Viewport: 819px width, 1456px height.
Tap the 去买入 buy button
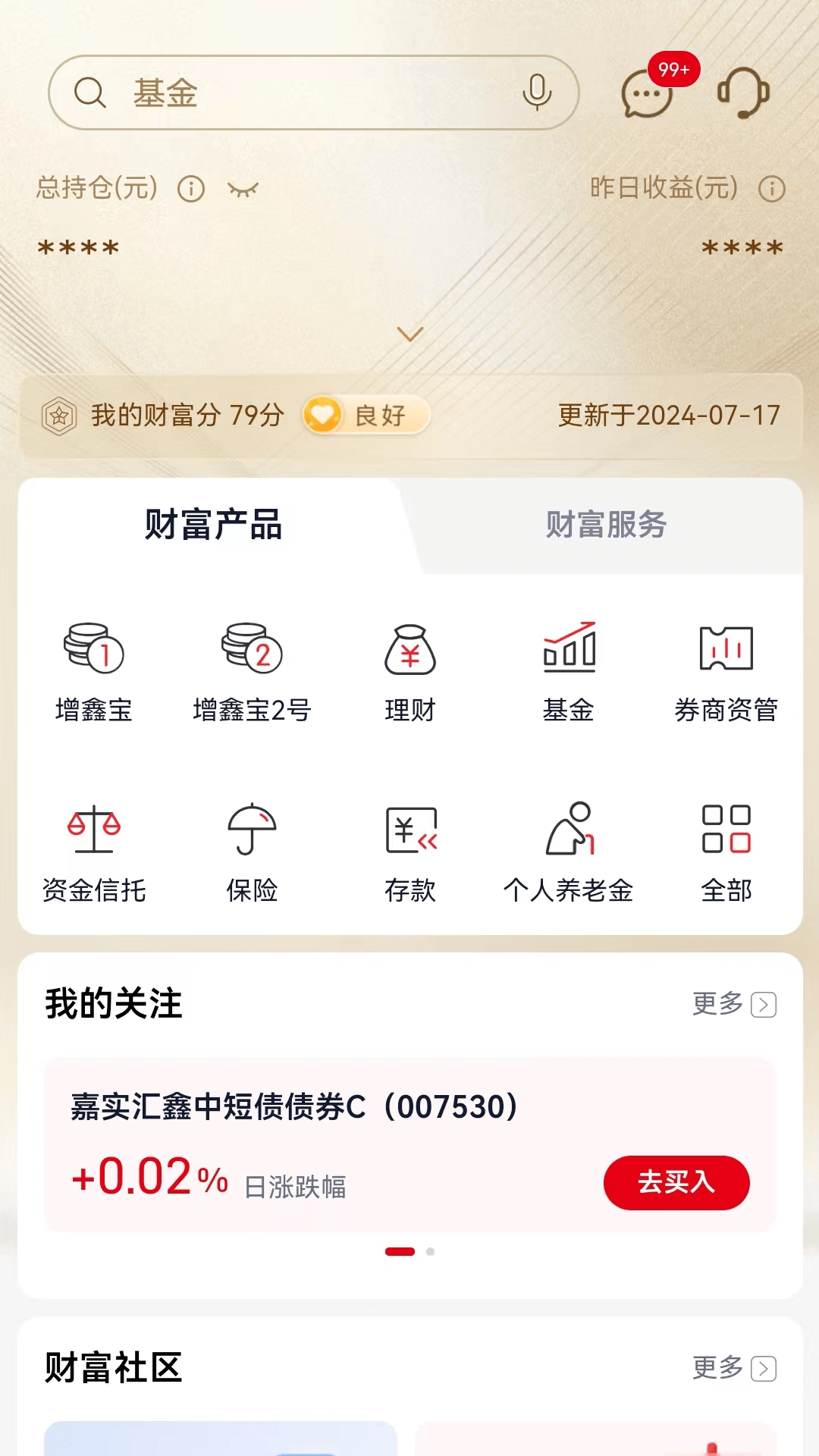click(676, 1182)
